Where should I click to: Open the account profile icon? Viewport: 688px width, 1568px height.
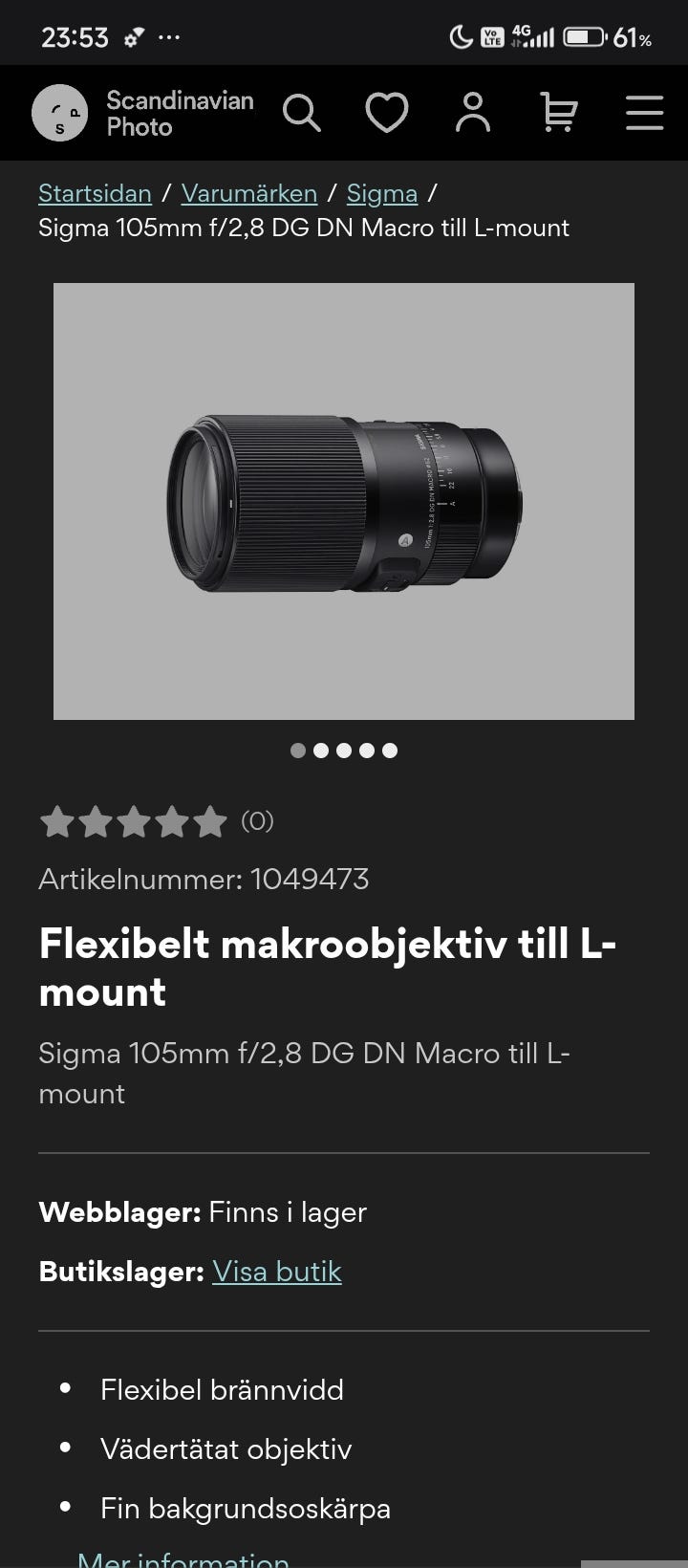point(472,112)
